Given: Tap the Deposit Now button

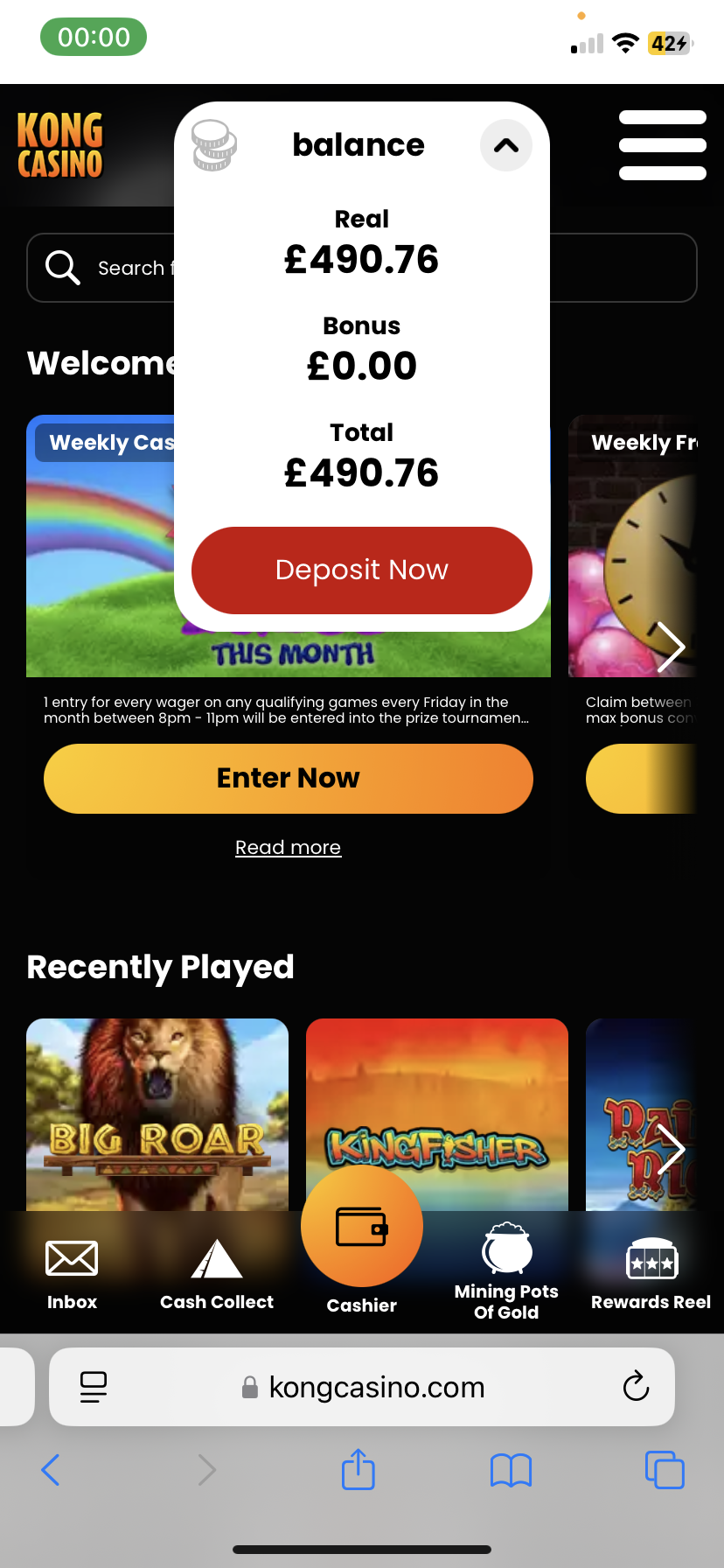Looking at the screenshot, I should click(361, 570).
